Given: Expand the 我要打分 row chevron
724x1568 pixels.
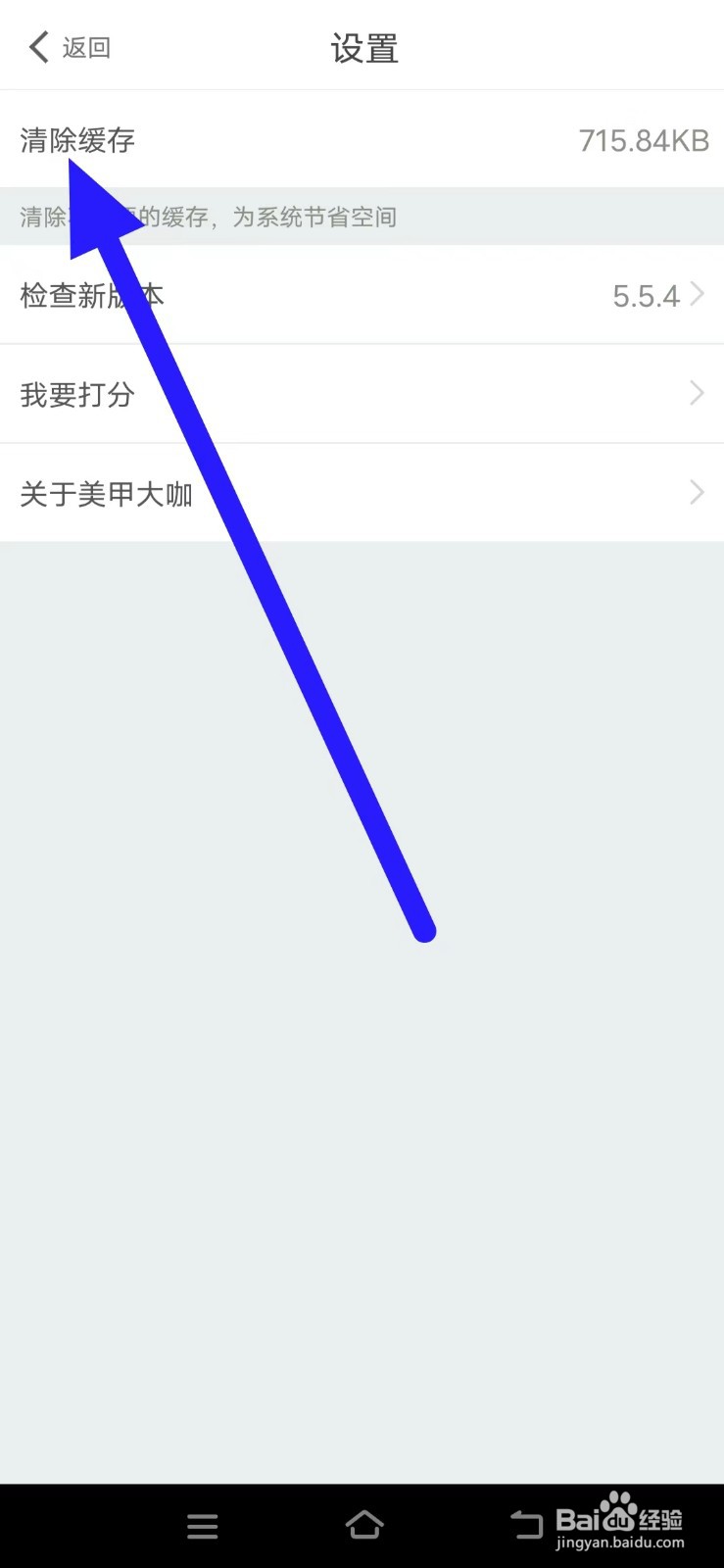Looking at the screenshot, I should point(697,393).
